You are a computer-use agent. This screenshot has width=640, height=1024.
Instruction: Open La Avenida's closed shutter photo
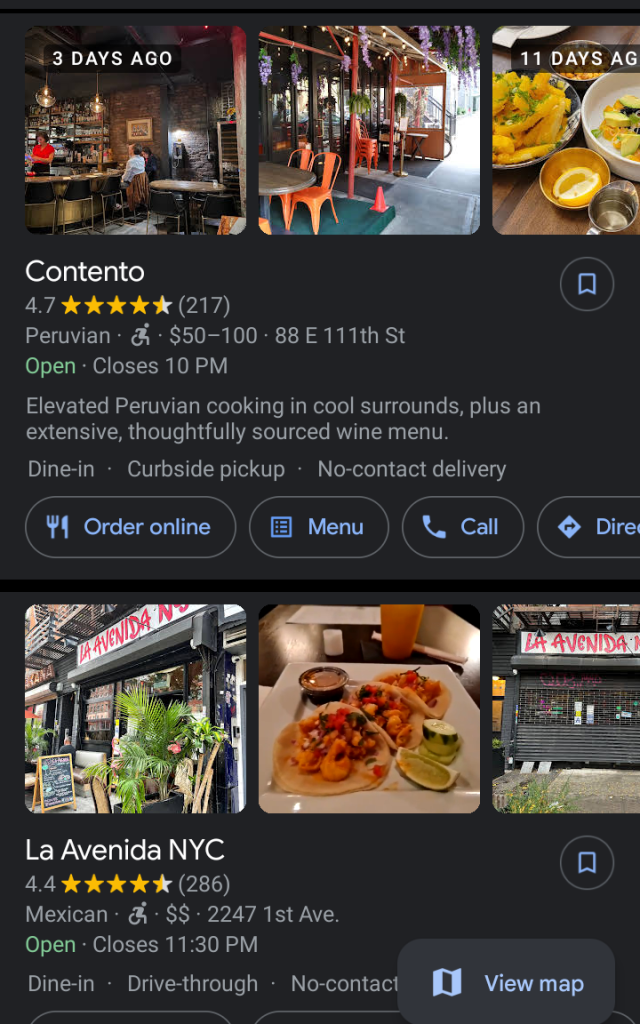[566, 708]
